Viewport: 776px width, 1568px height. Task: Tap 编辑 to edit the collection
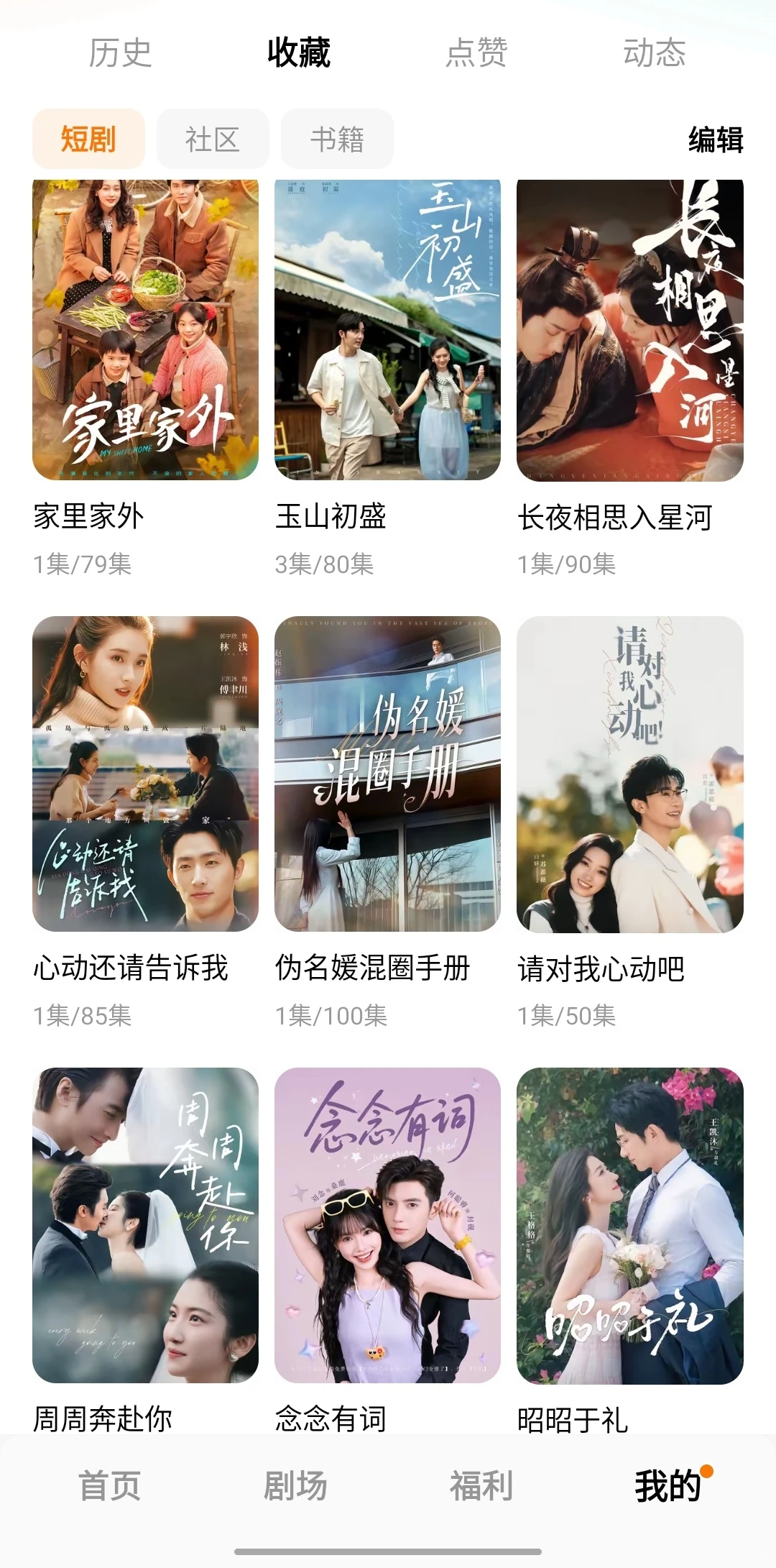point(716,139)
